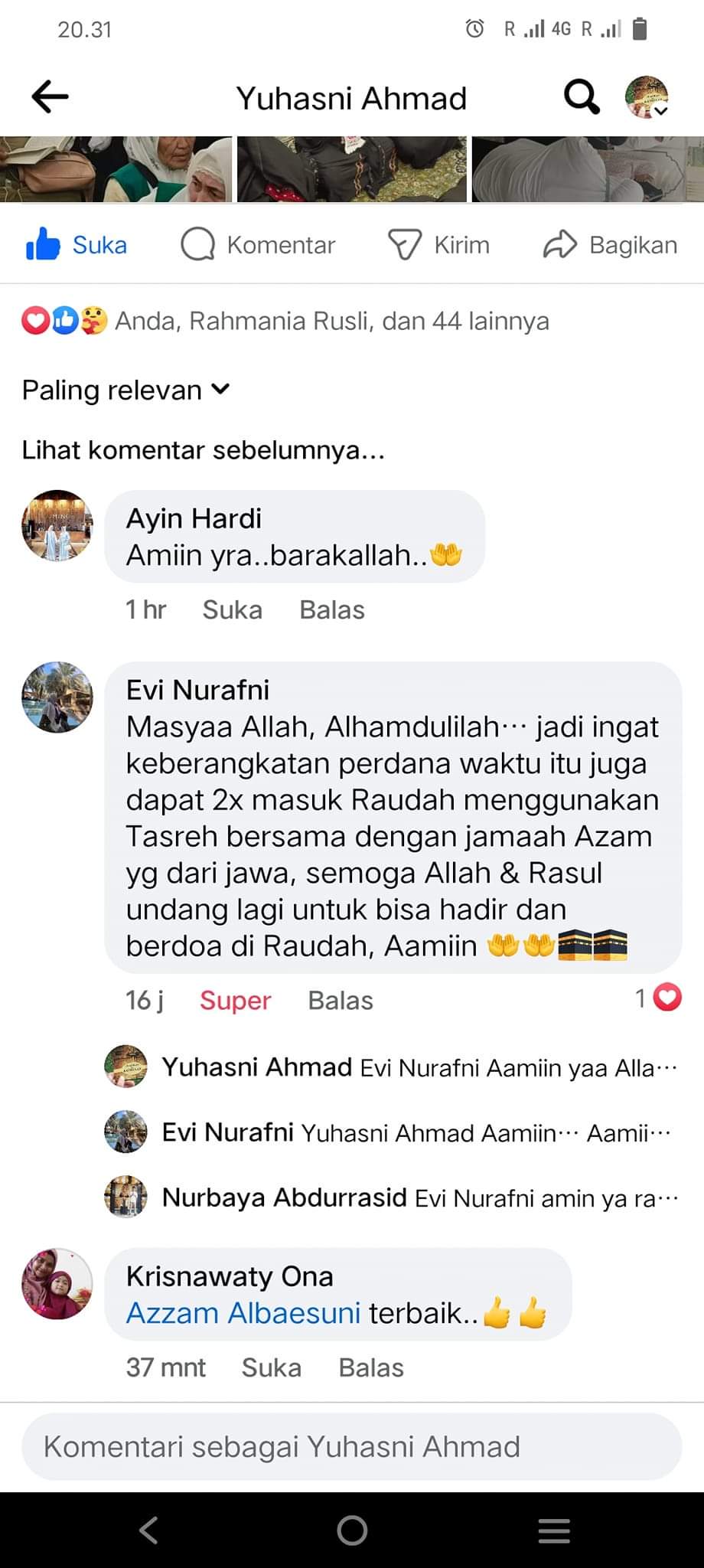Change the Super reaction on Evi's comment
Image resolution: width=704 pixels, height=1568 pixels.
[235, 1001]
